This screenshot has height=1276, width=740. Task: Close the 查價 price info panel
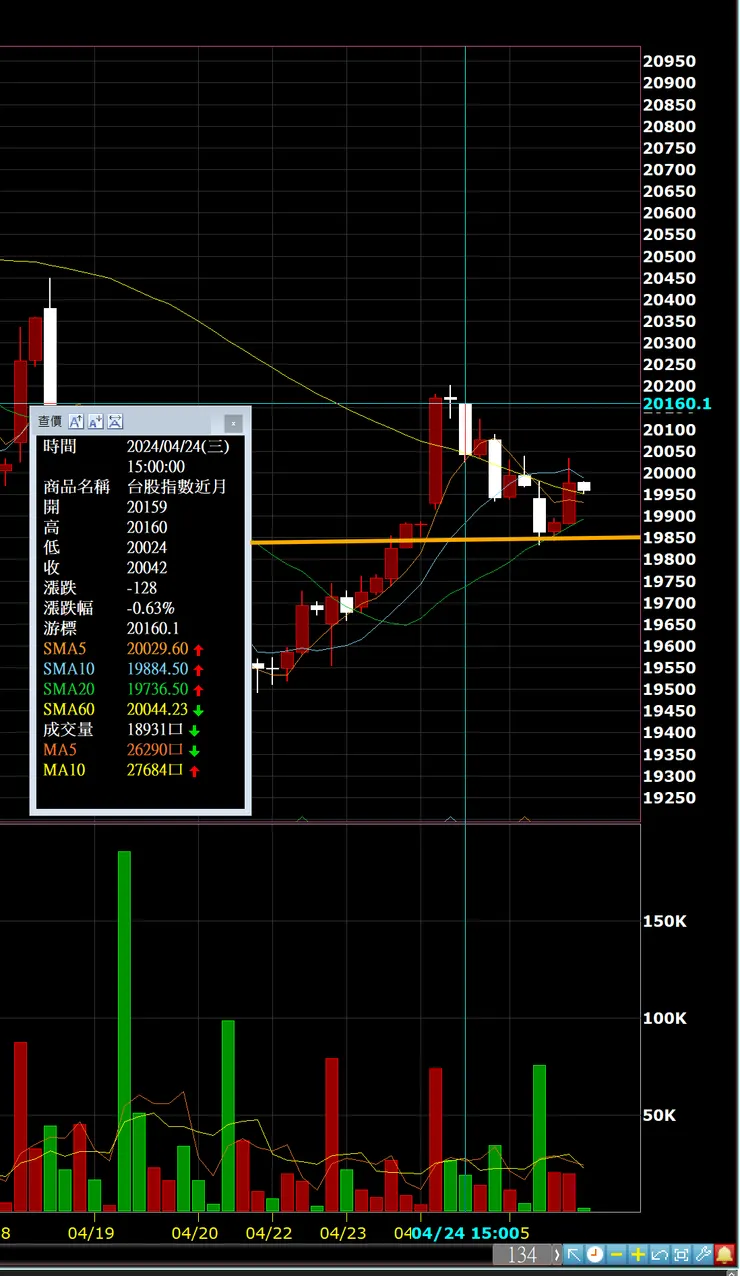click(x=233, y=423)
